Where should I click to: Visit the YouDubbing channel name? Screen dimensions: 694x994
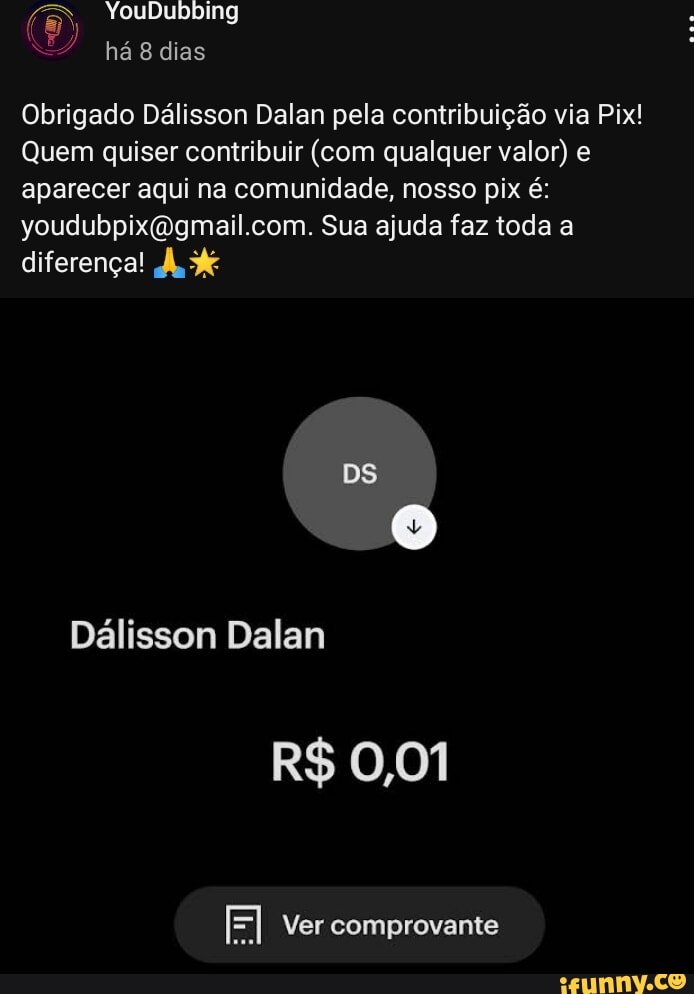tap(172, 12)
